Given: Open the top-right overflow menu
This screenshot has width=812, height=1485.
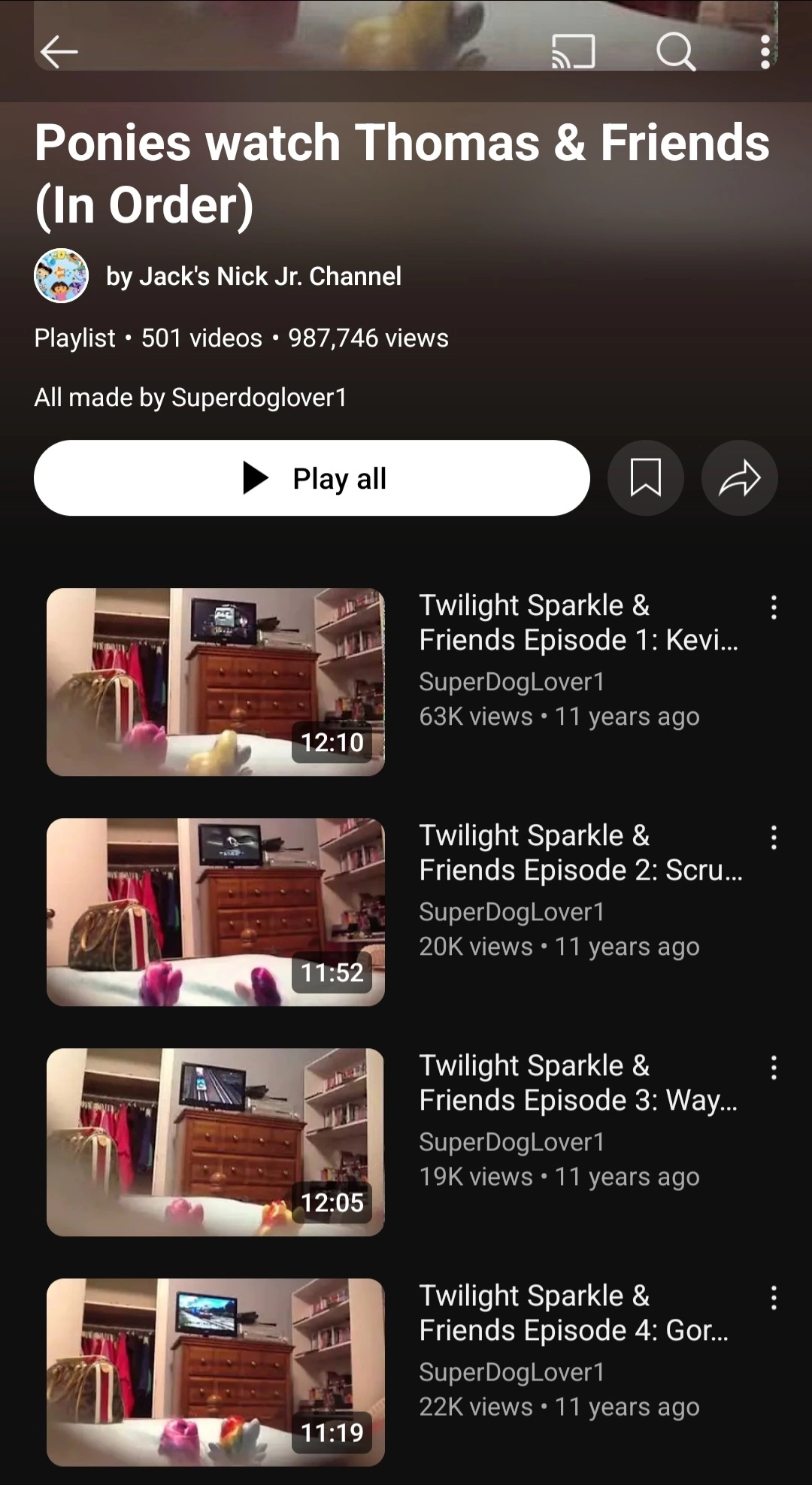Looking at the screenshot, I should (765, 52).
